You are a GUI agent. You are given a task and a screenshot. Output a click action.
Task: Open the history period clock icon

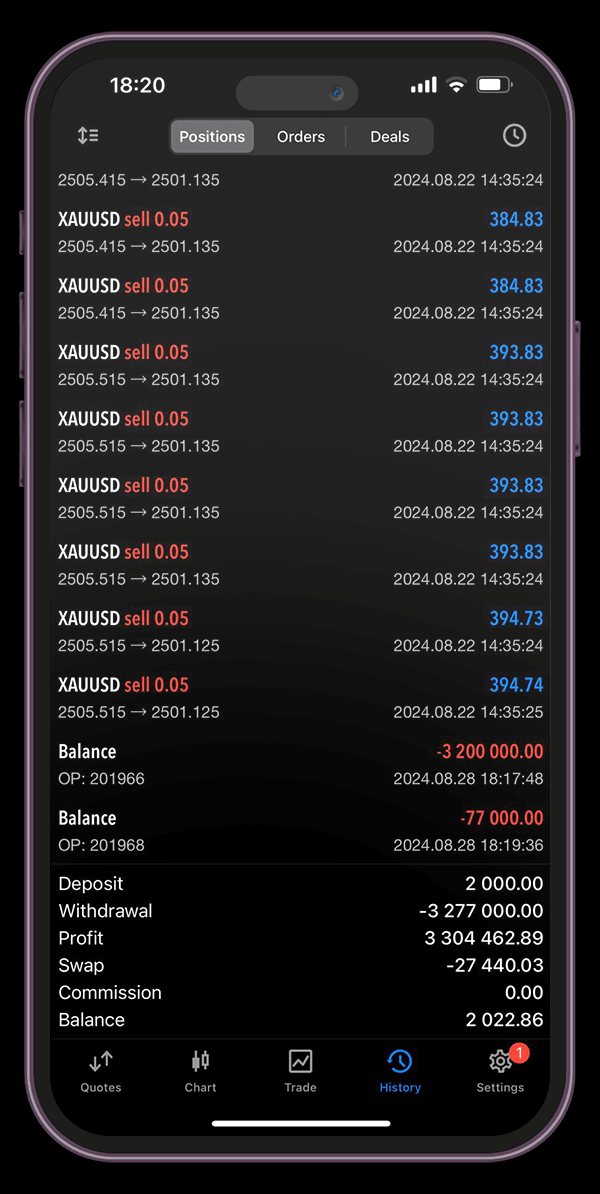(x=514, y=136)
